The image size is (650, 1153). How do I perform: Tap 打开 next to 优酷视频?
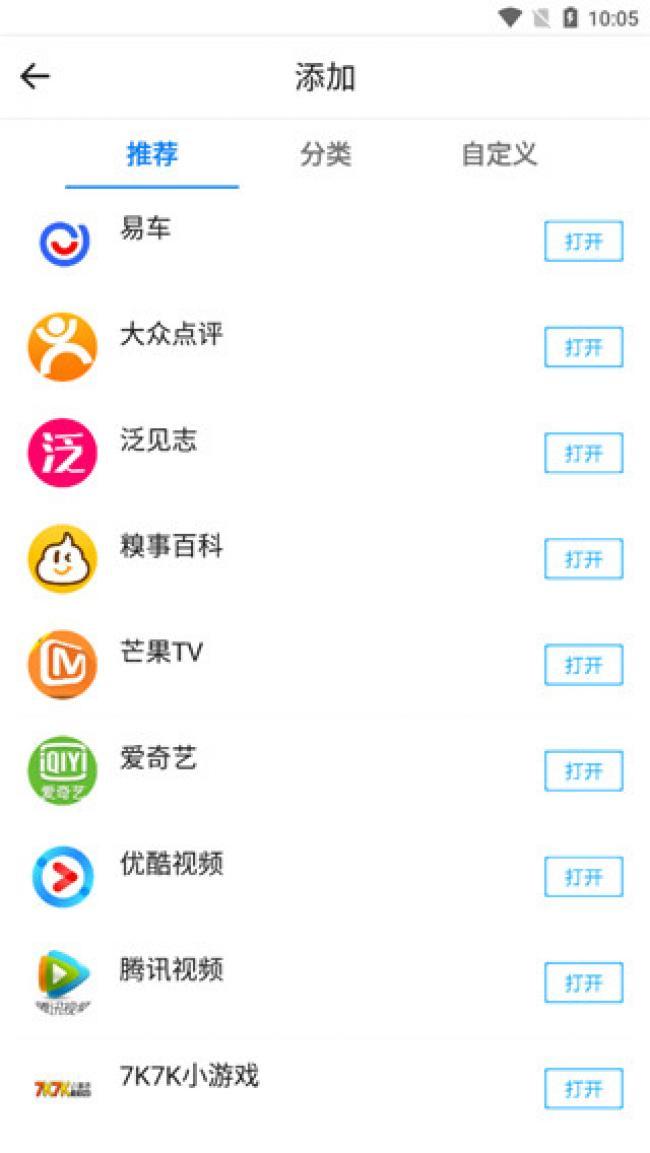pos(583,878)
